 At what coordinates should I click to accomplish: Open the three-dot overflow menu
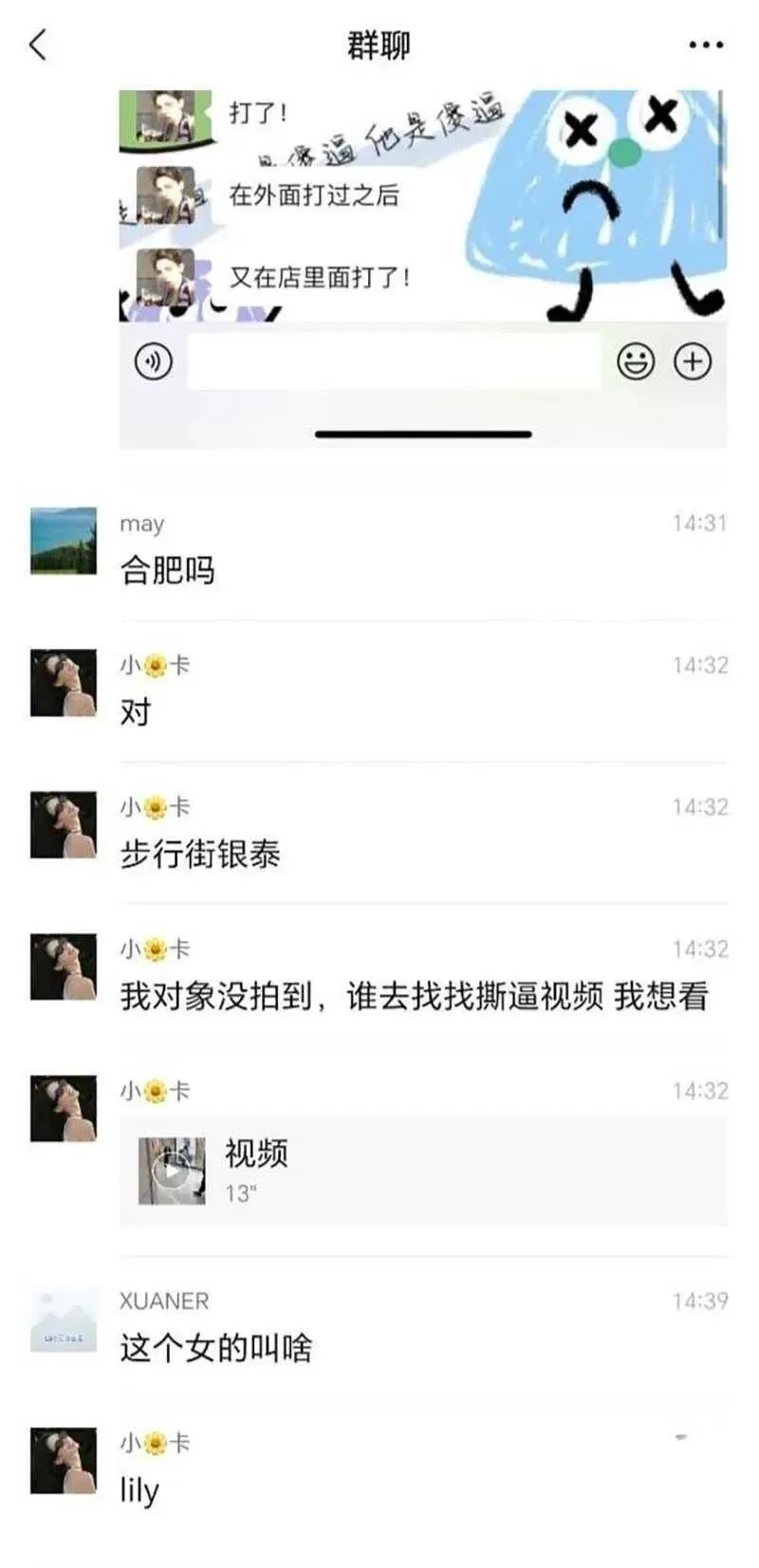tap(706, 45)
